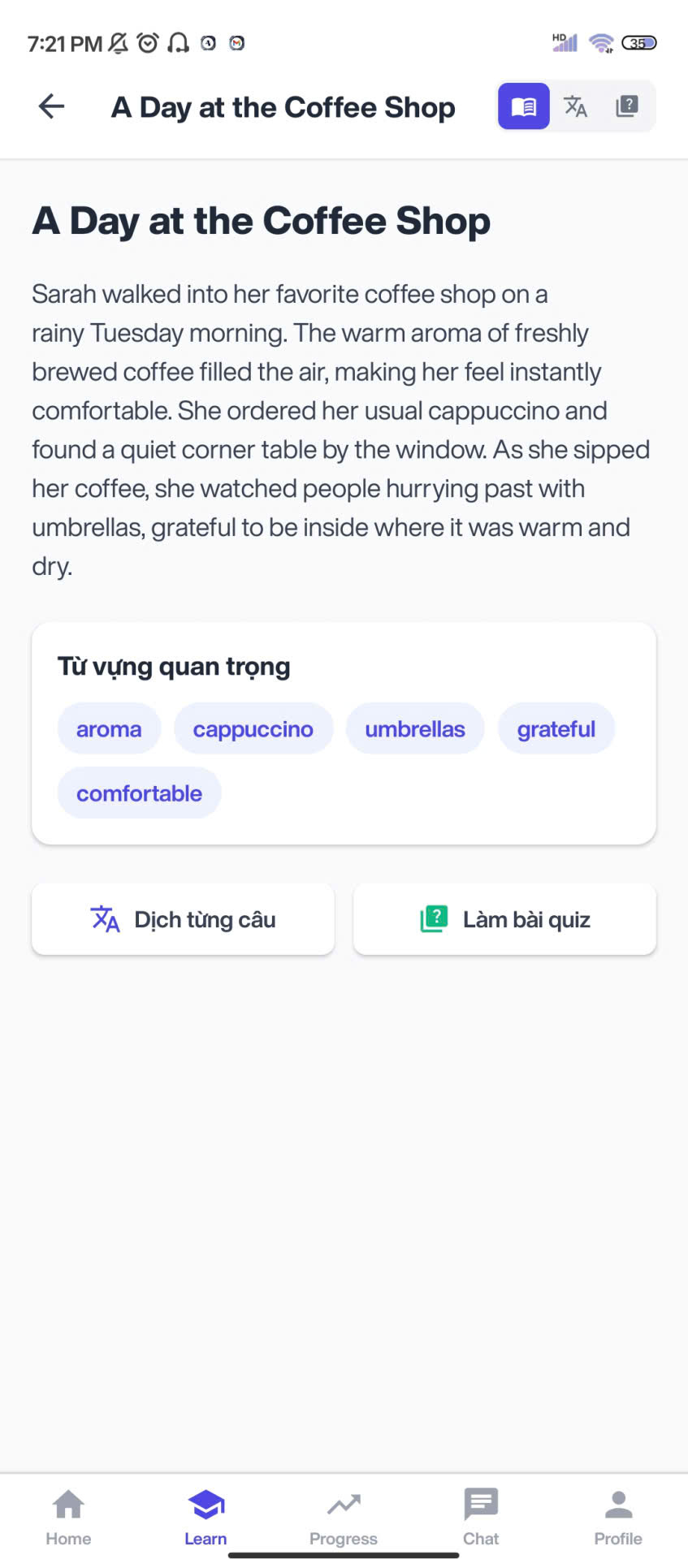Tap the back arrow to leave the lesson
688x1568 pixels.
click(x=50, y=106)
